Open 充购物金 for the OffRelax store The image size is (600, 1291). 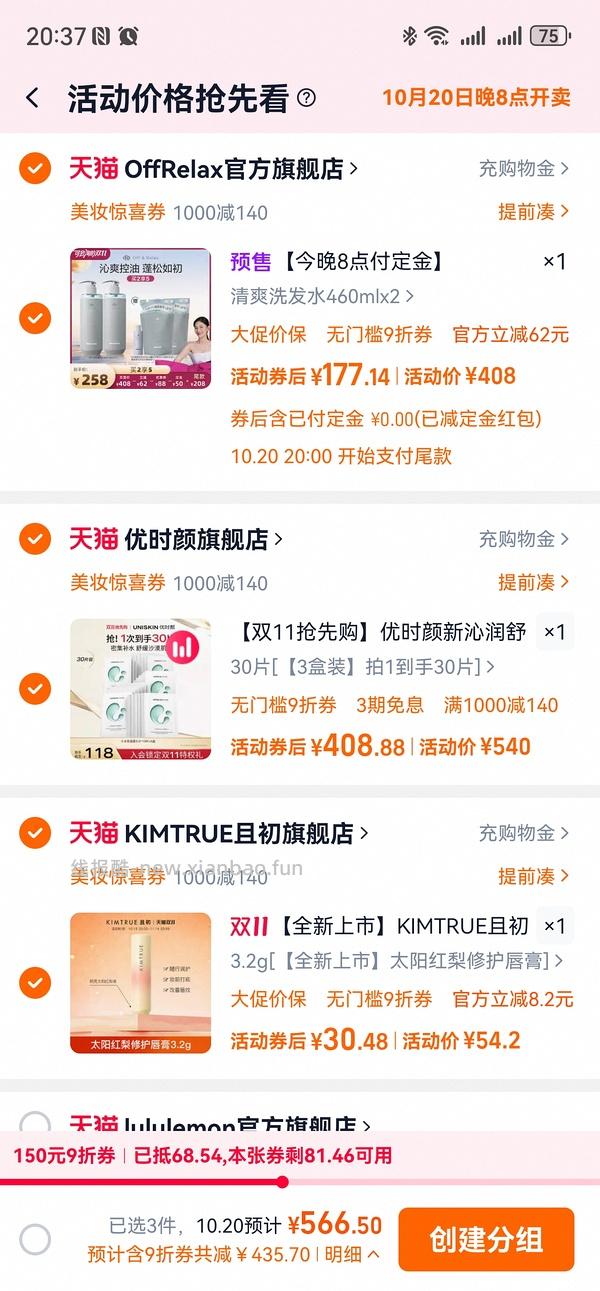pyautogui.click(x=523, y=169)
